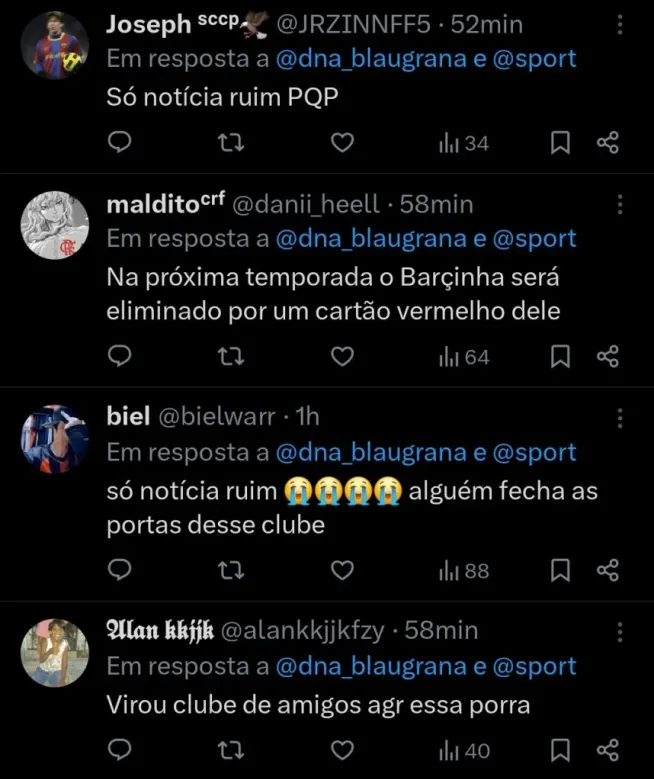Retweet Alan kkjjk's reply
Image resolution: width=654 pixels, height=779 pixels.
point(231,751)
